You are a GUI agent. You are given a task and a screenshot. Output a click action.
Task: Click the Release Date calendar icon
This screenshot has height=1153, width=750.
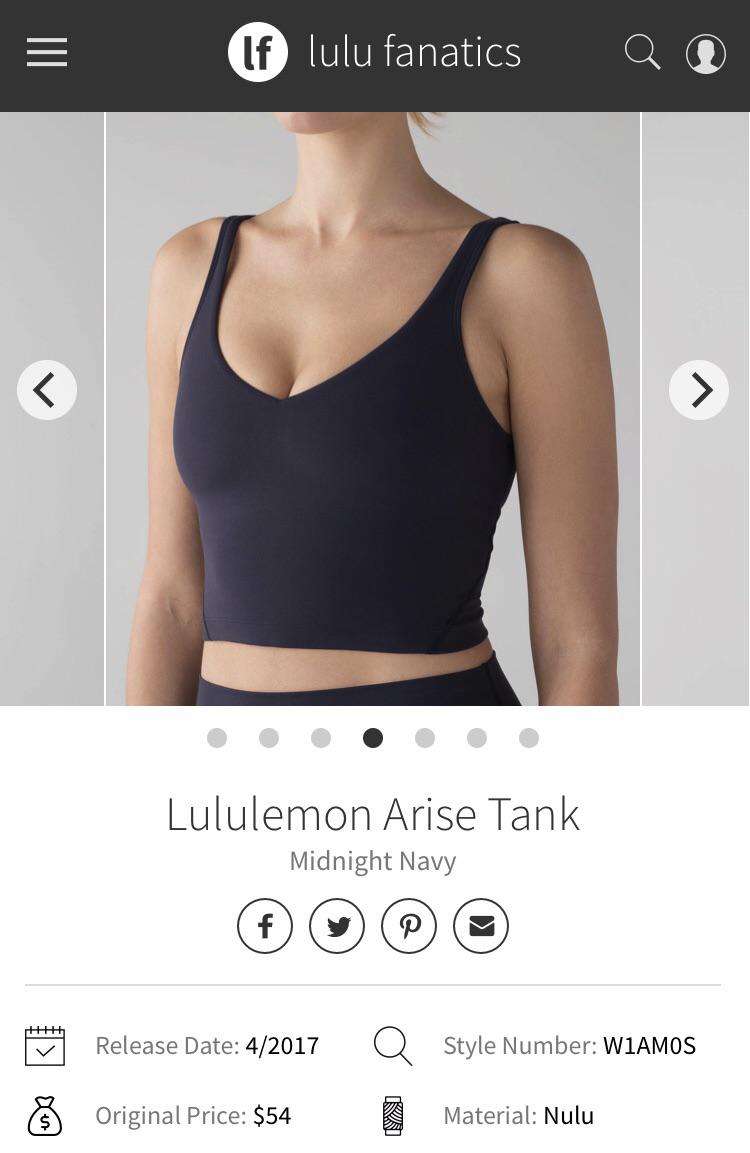point(47,1045)
